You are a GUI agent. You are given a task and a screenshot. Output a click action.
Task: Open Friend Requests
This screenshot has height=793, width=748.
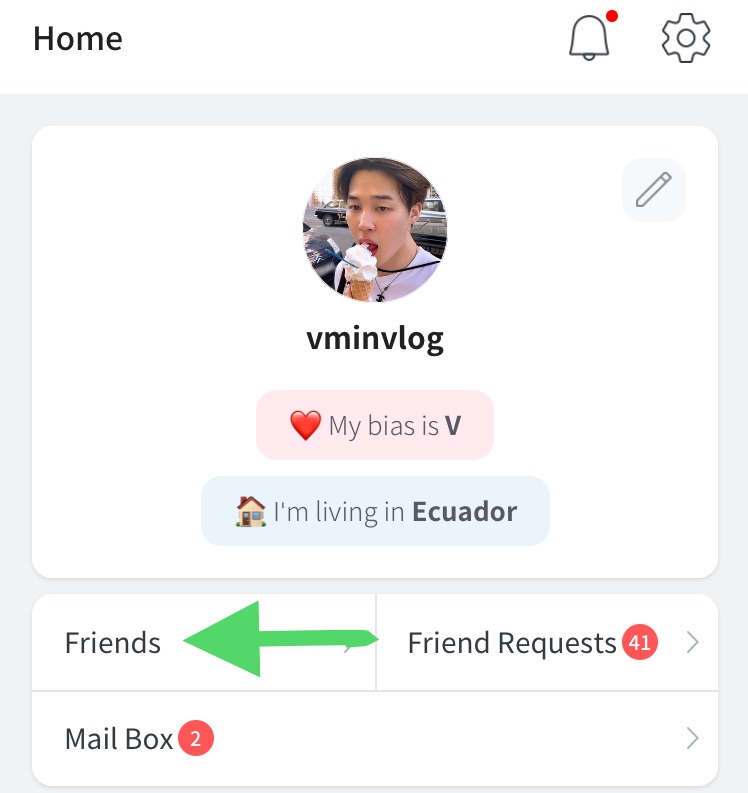tap(511, 643)
